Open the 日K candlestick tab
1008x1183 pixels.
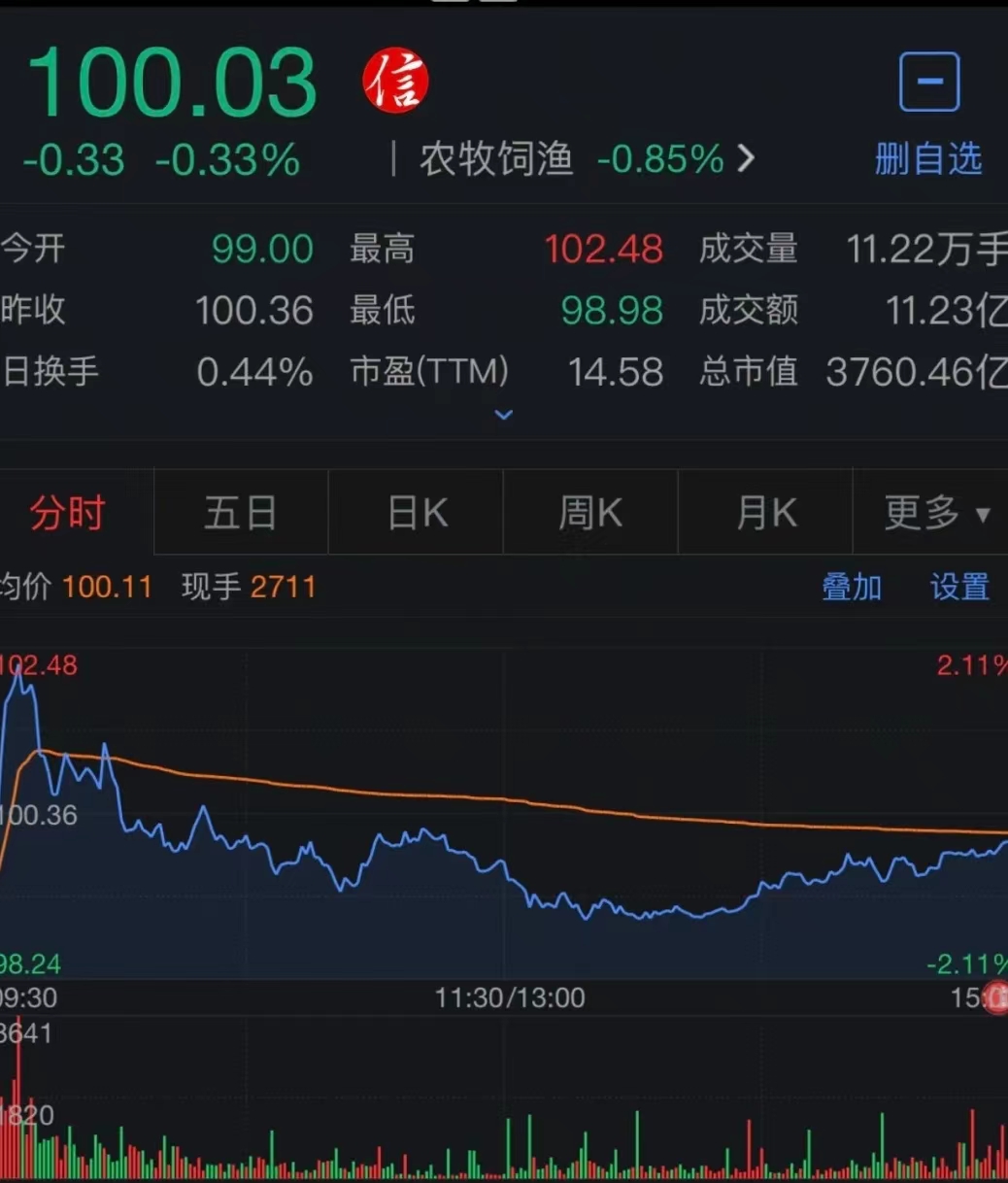tap(415, 513)
